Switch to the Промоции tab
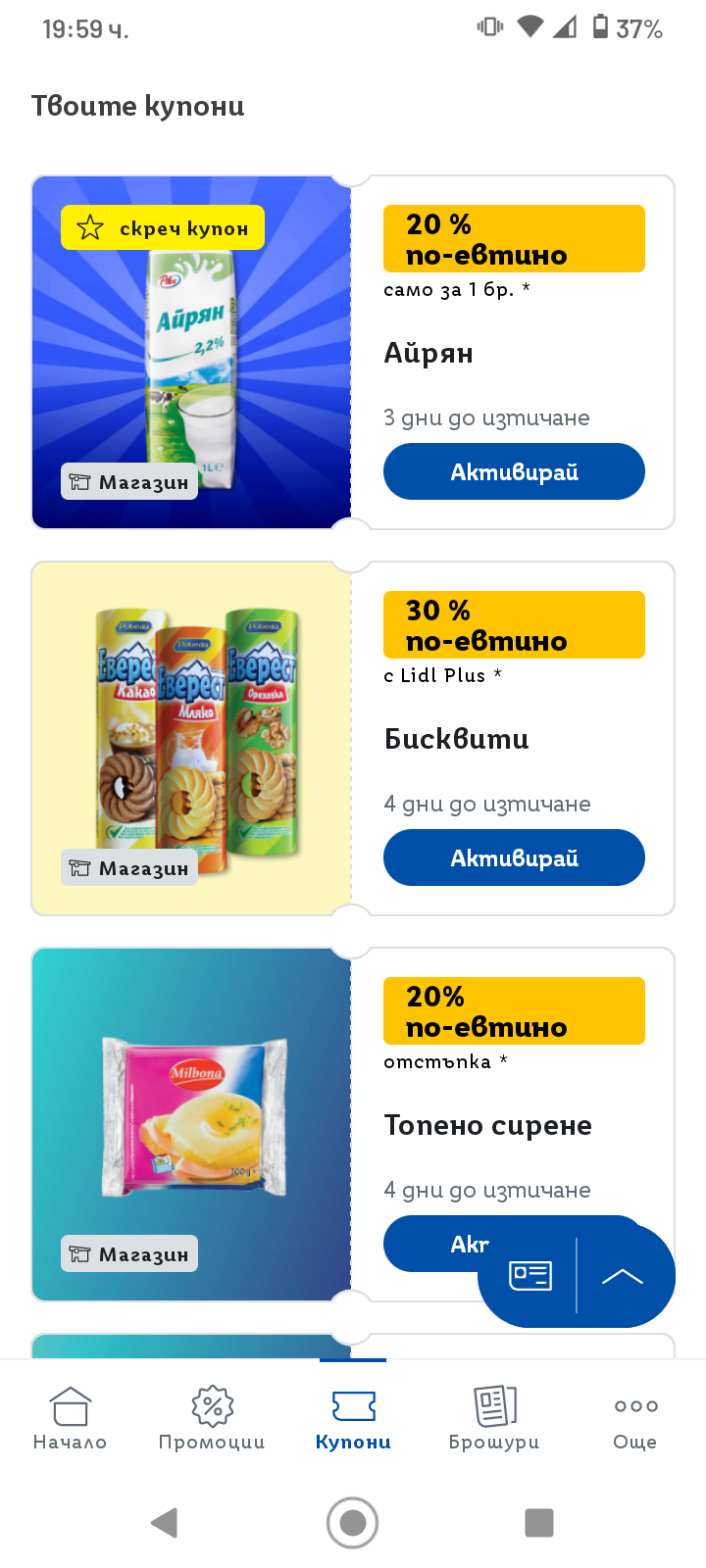This screenshot has height=1568, width=706. tap(212, 1418)
